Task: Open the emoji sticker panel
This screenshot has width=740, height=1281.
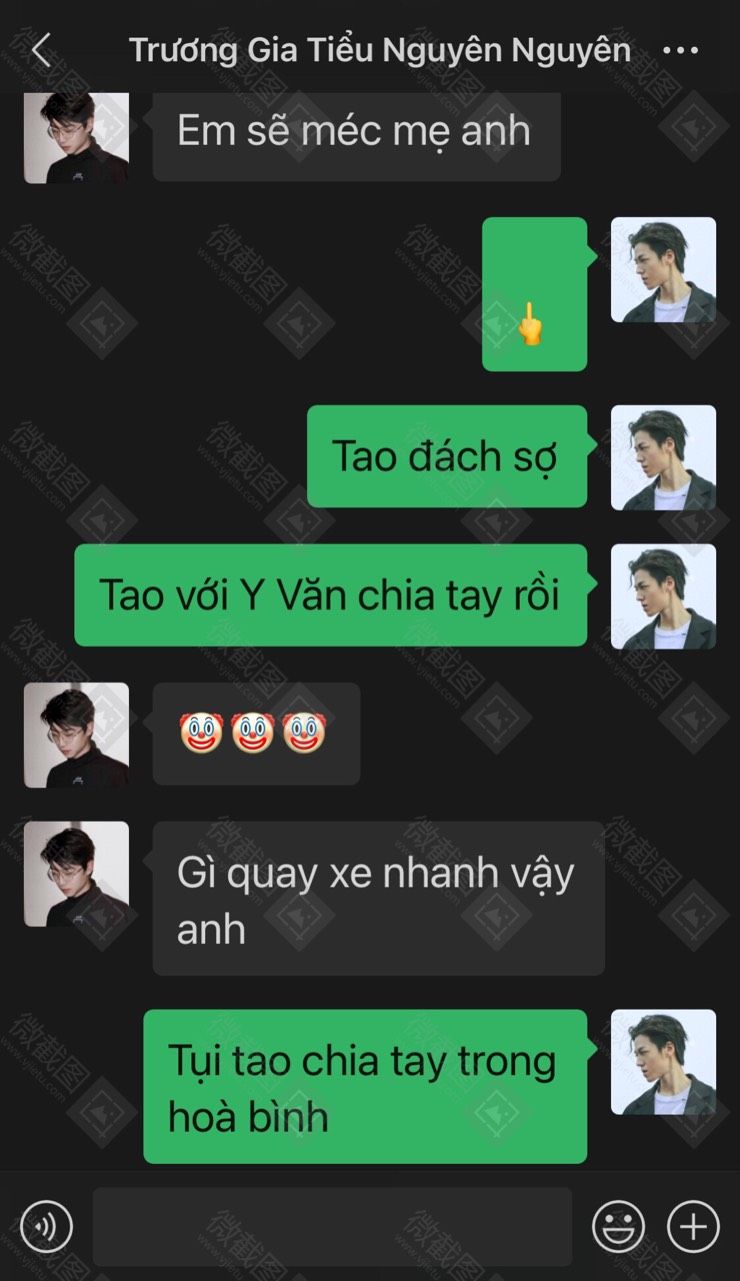Action: pyautogui.click(x=618, y=1226)
